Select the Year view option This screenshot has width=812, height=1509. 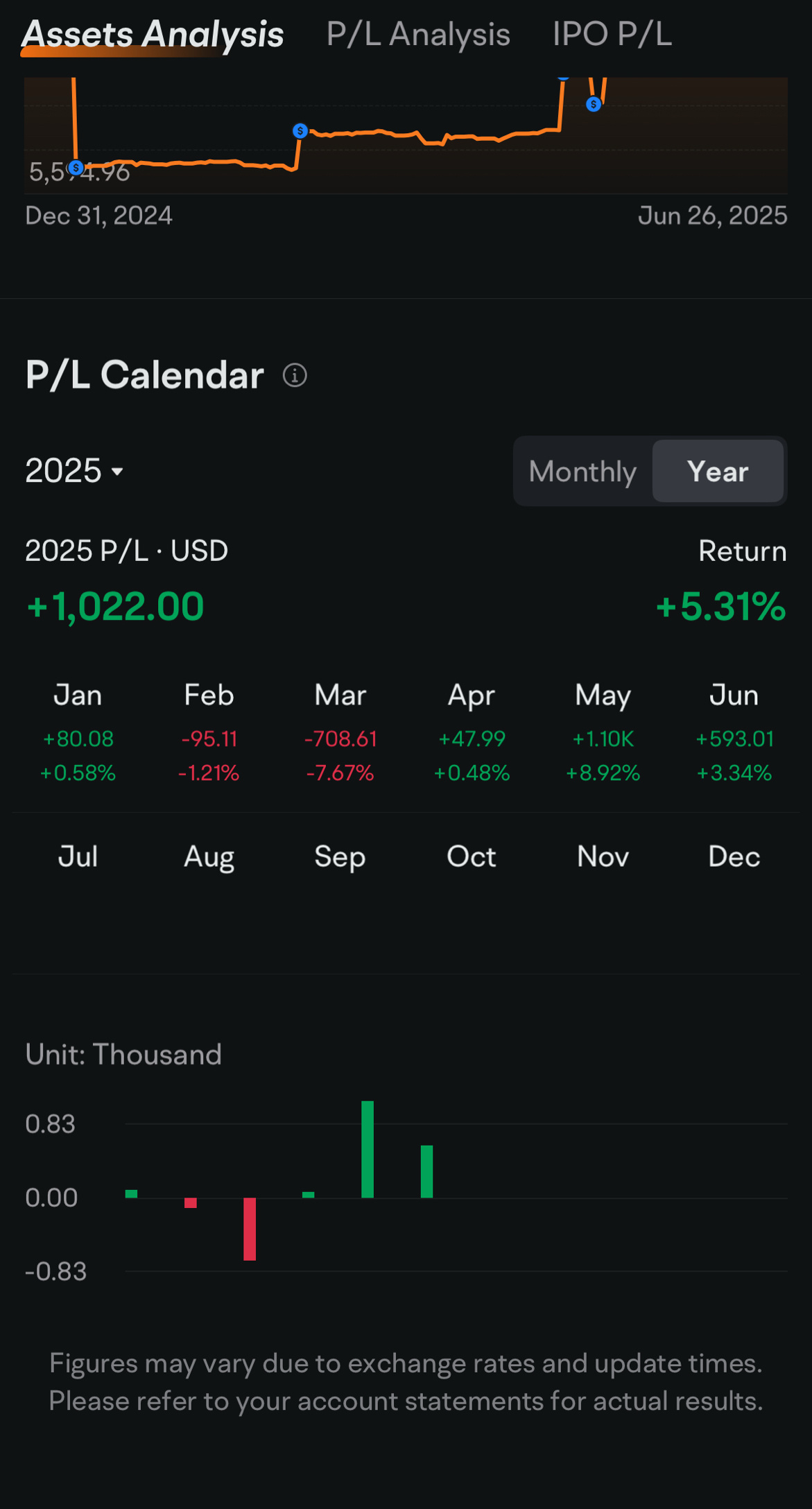(718, 472)
